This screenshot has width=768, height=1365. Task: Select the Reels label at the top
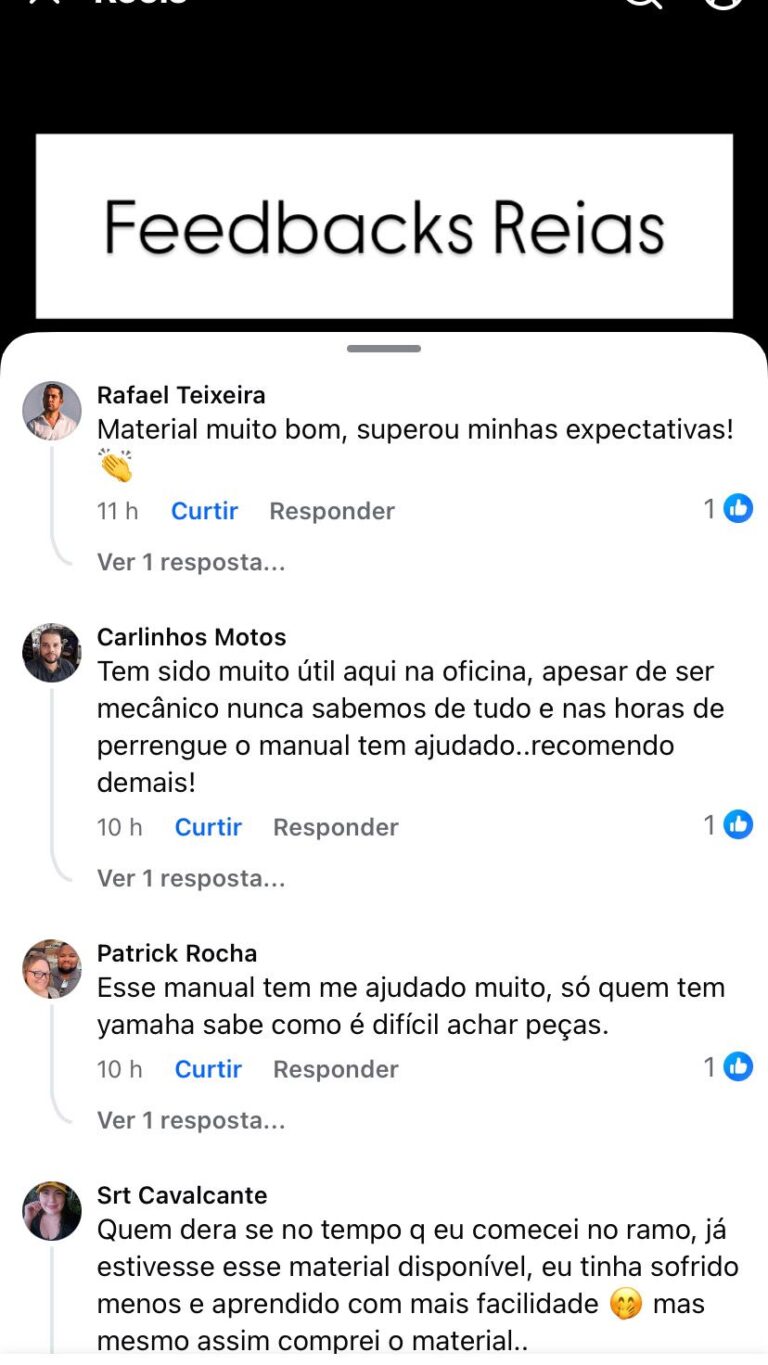(140, 3)
